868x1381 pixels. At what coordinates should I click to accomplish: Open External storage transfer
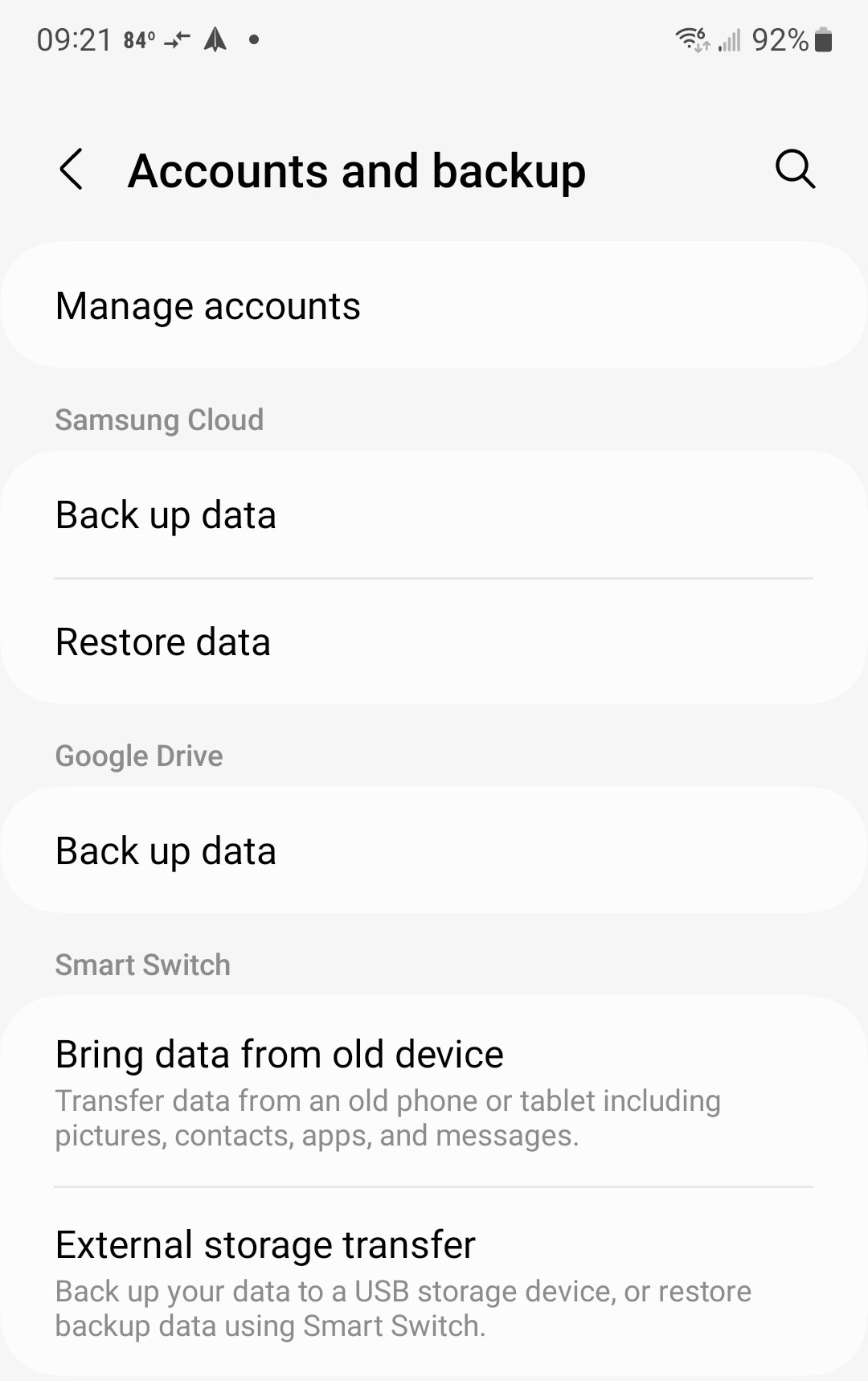click(434, 1281)
